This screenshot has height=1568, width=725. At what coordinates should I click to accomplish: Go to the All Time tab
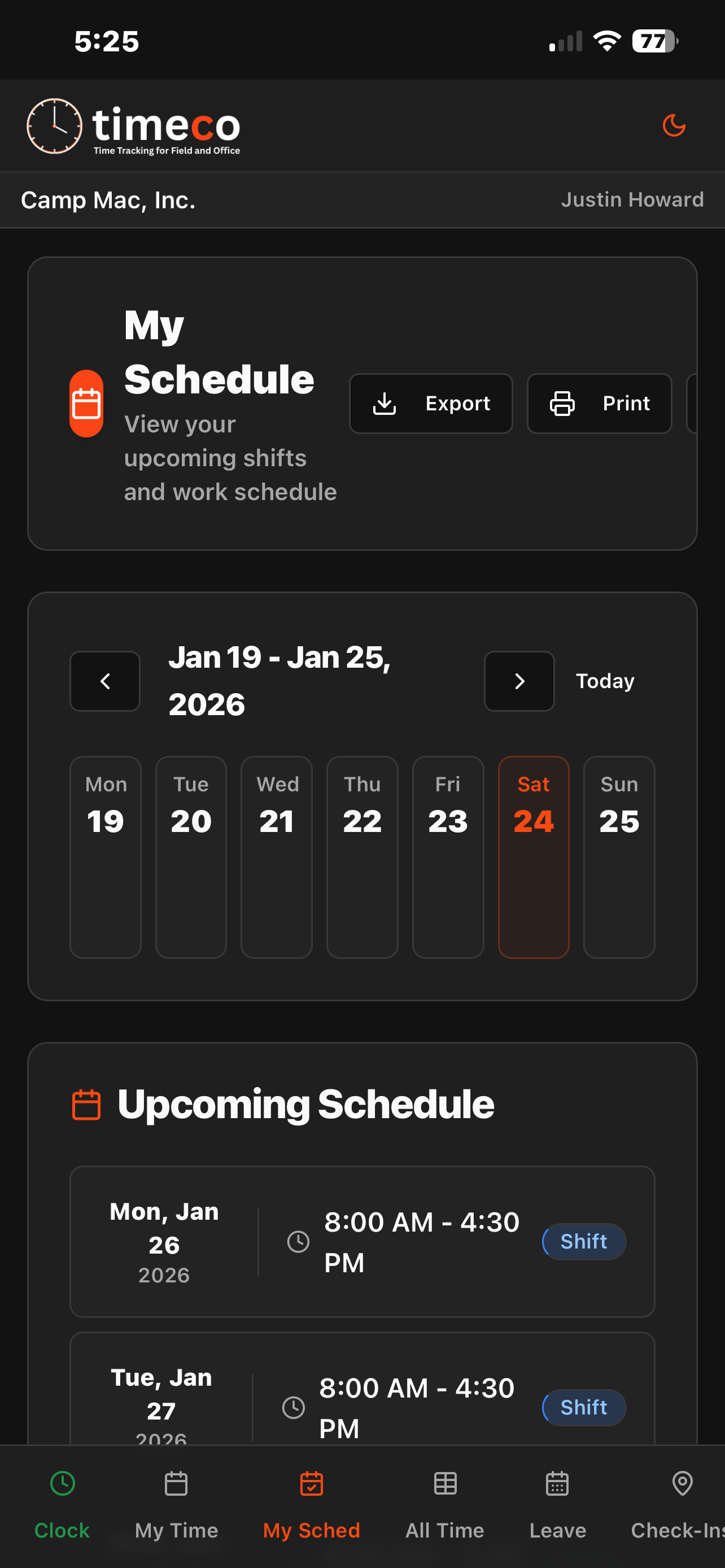(445, 1505)
